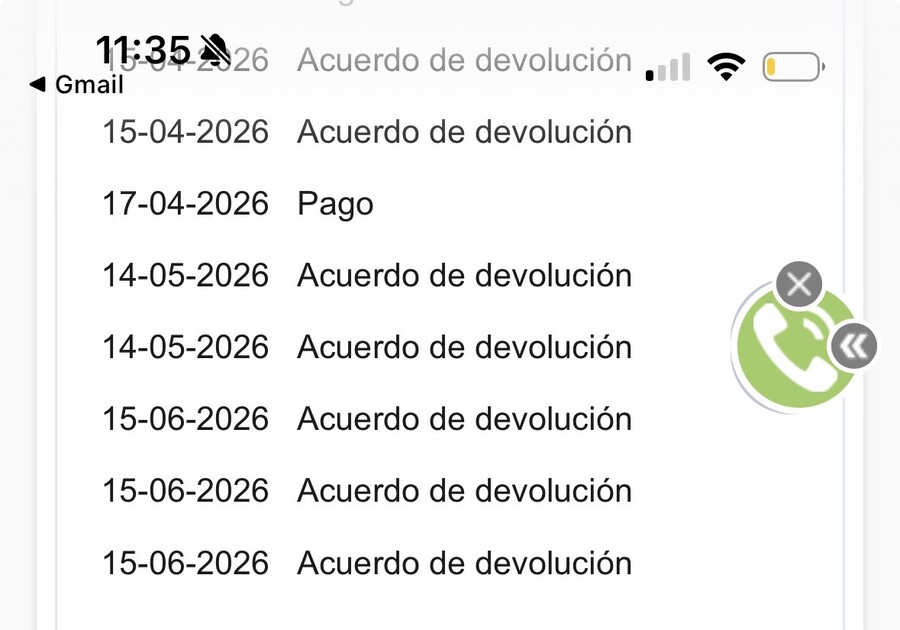900x630 pixels.
Task: Return to Gmail via the back link
Action: tap(76, 85)
